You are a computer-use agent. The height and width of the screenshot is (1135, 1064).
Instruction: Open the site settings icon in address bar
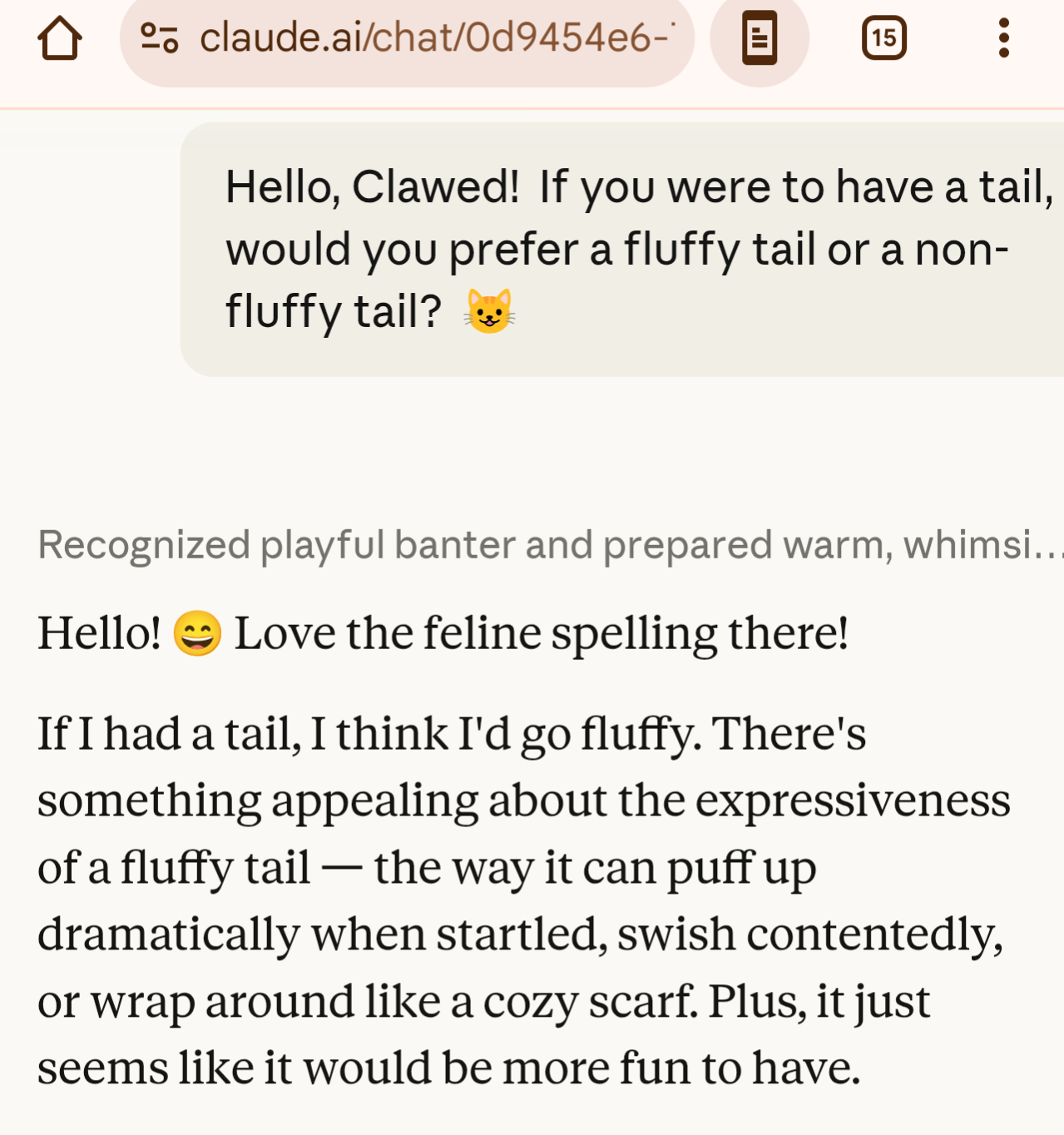coord(159,38)
